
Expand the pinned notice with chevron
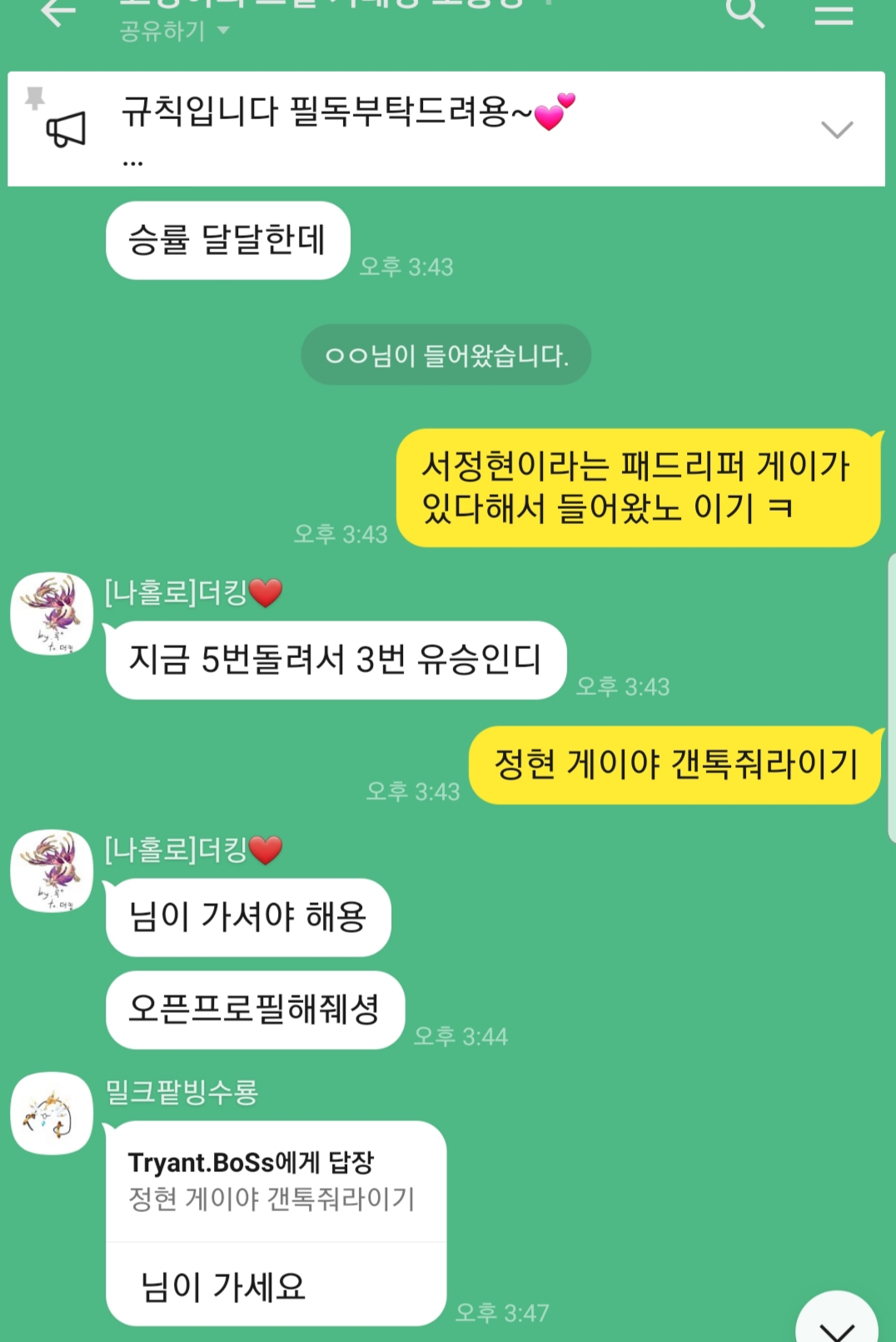tap(836, 129)
